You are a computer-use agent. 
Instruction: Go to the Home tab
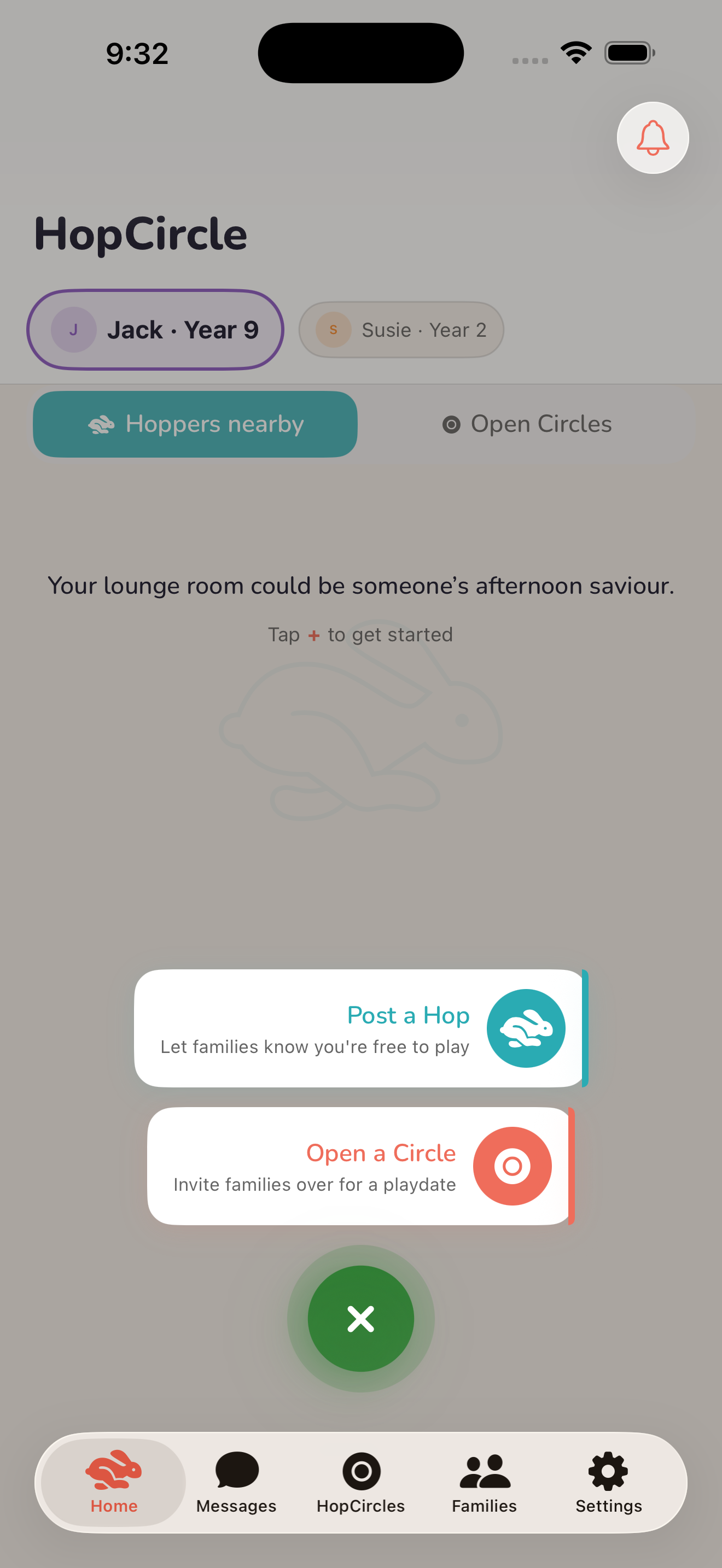(114, 1482)
